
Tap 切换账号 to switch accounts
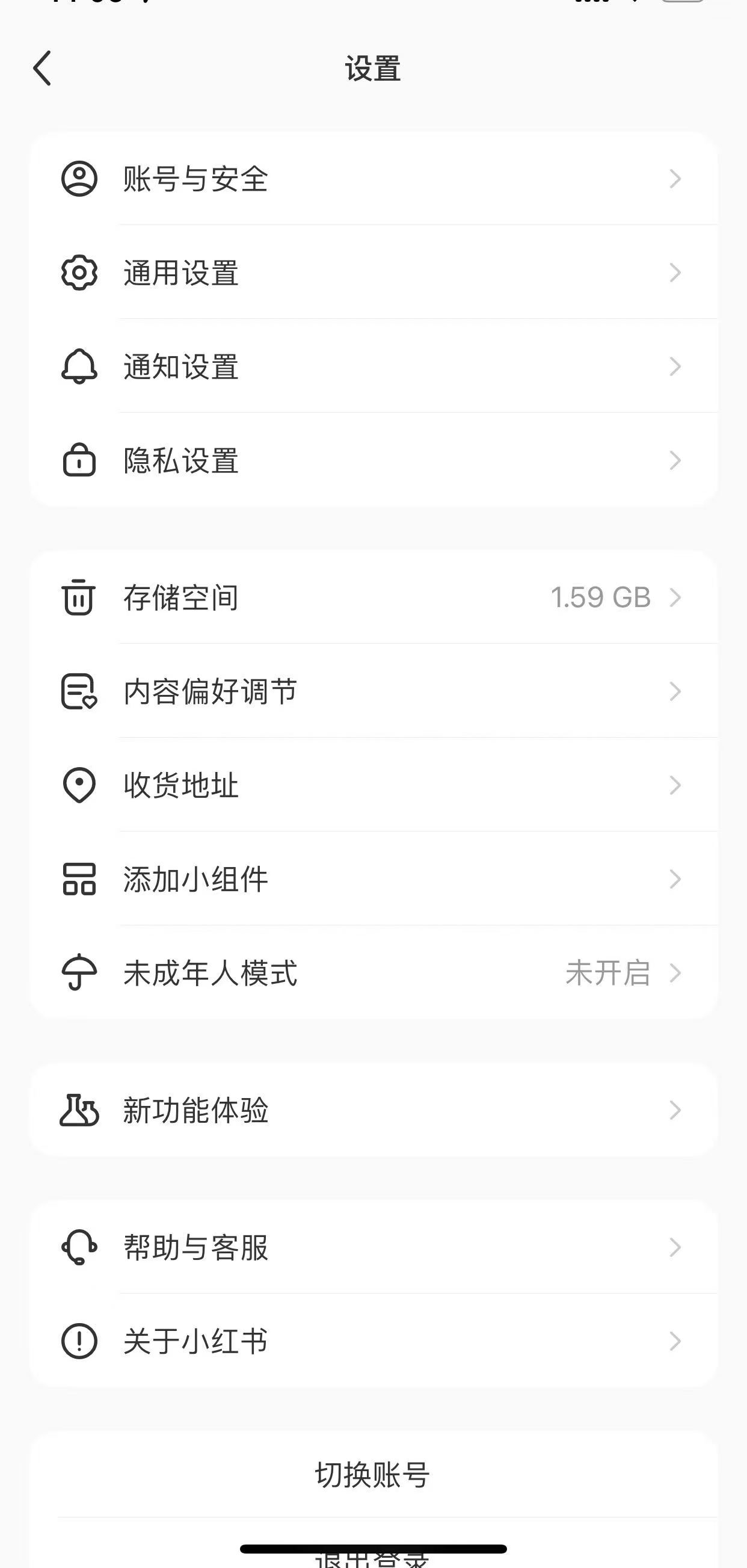click(x=373, y=1475)
